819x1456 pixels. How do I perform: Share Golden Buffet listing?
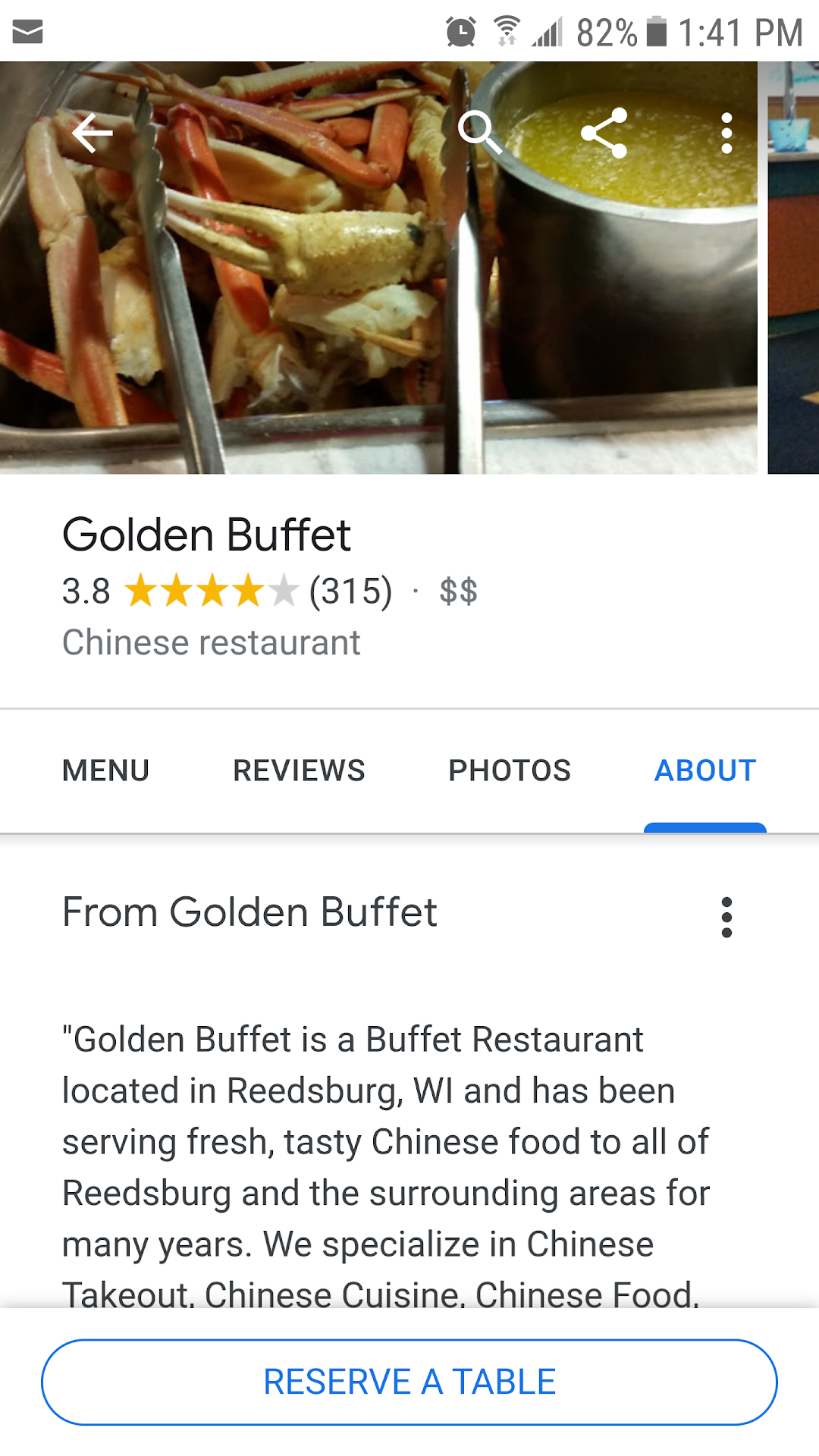pyautogui.click(x=604, y=133)
